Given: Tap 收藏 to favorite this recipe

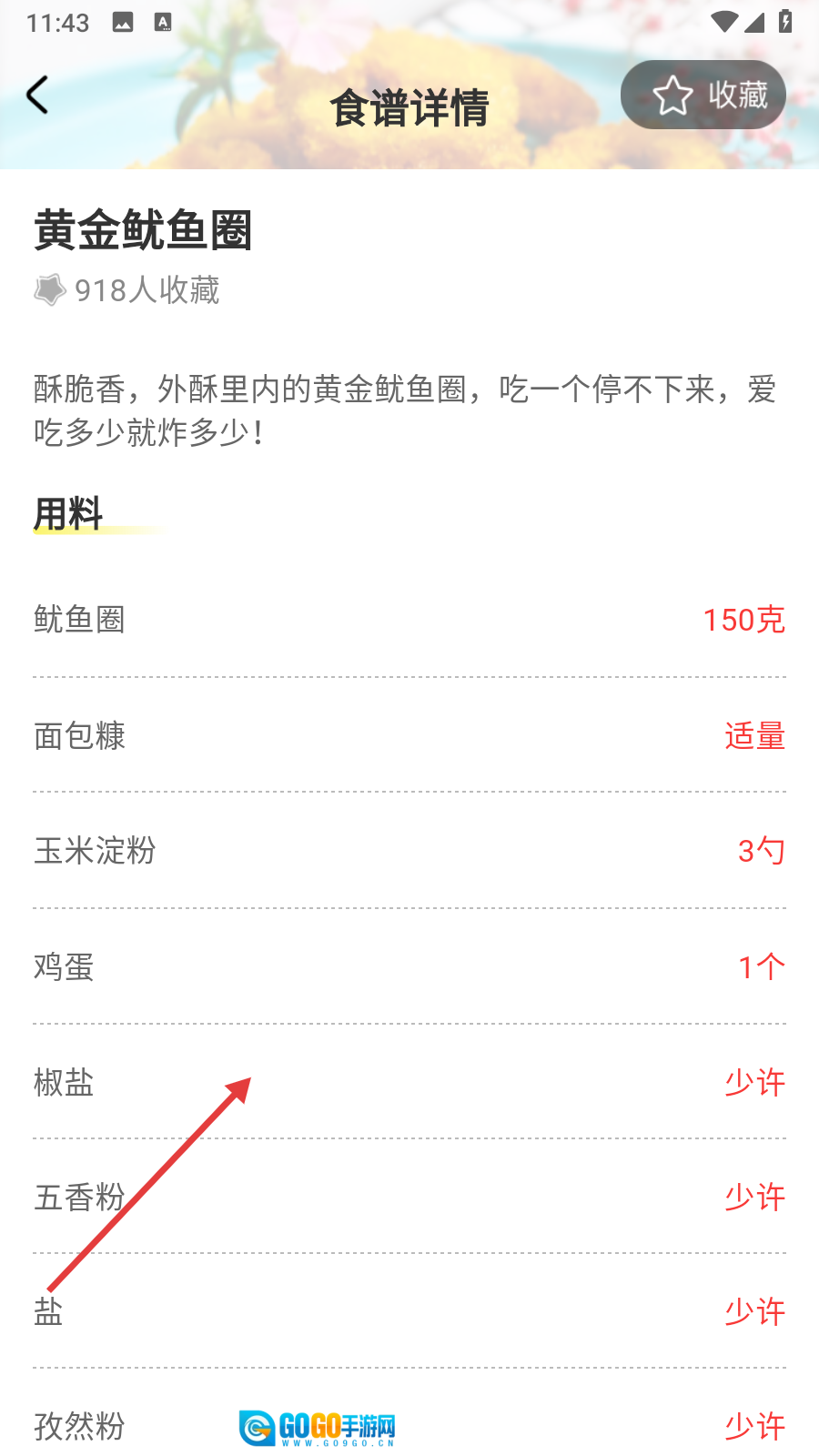Looking at the screenshot, I should point(703,95).
